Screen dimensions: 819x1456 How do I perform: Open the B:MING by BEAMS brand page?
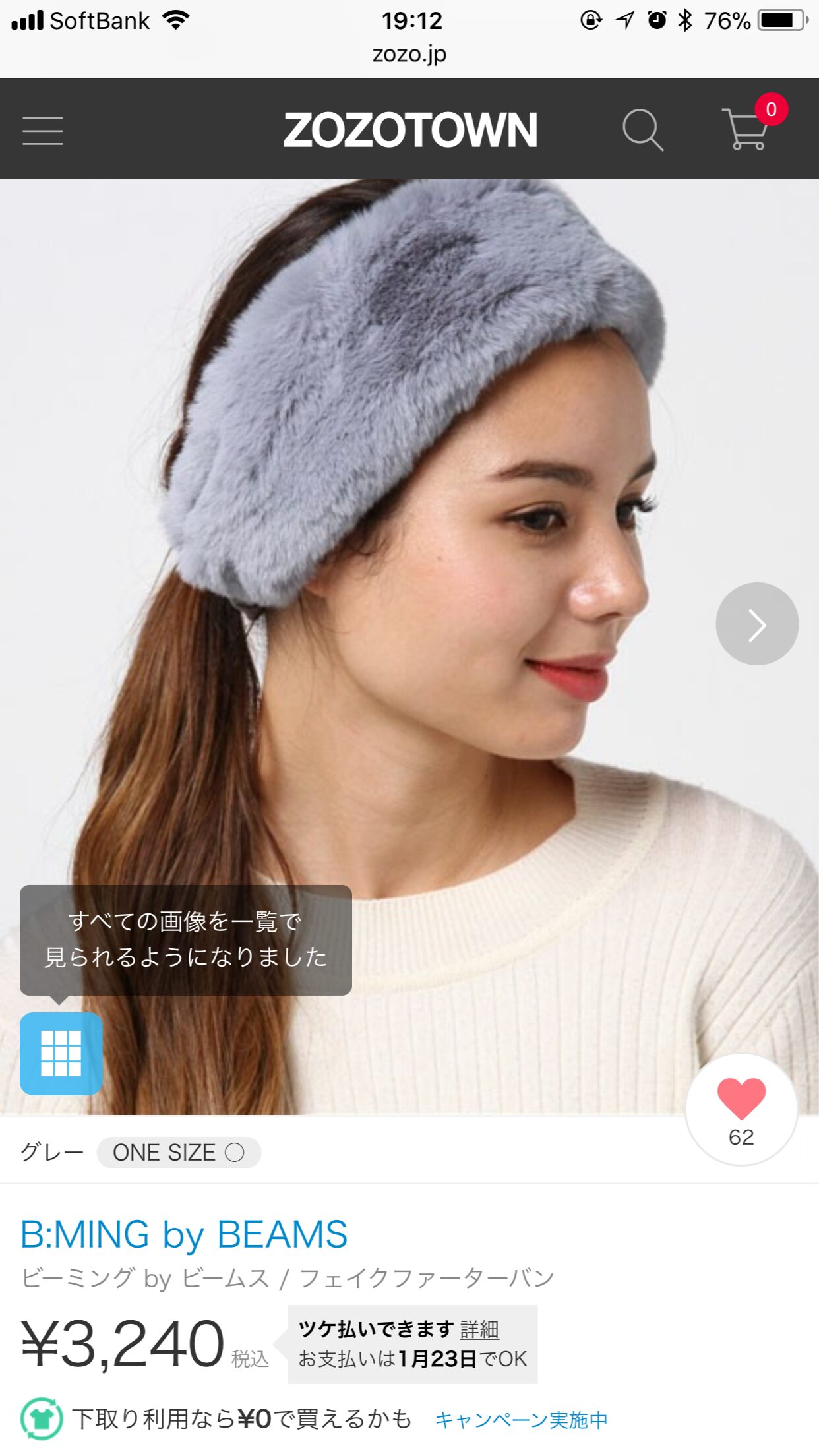coord(184,1234)
